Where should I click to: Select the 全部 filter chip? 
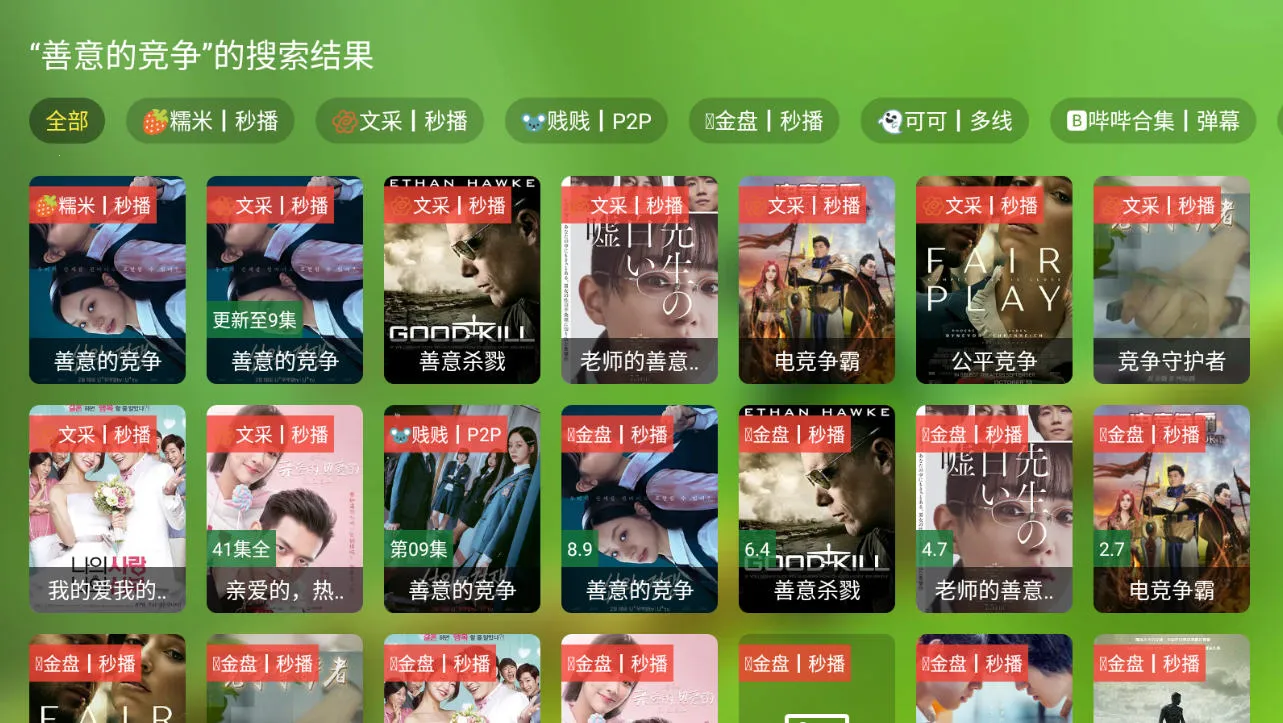coord(67,121)
